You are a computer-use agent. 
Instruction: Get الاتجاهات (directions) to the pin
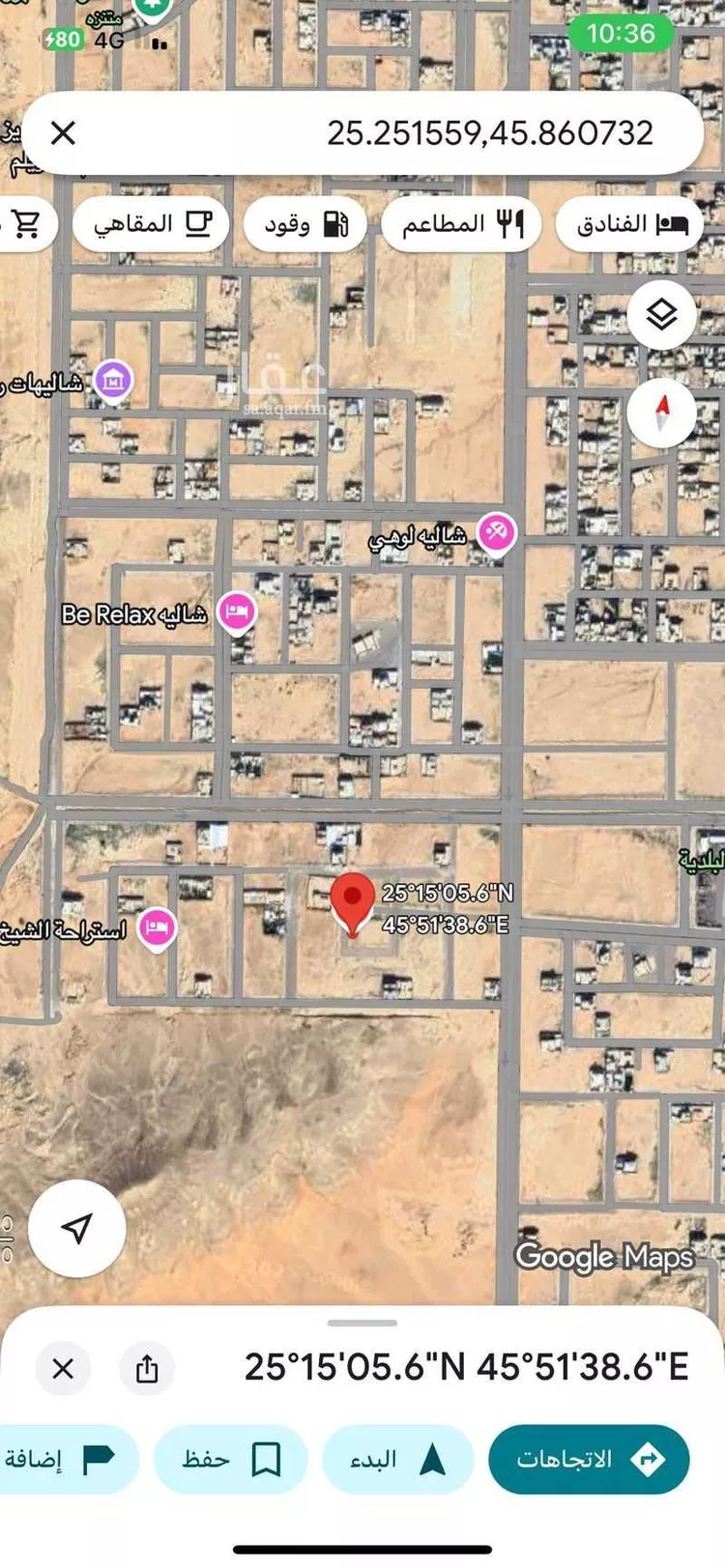tap(589, 1459)
